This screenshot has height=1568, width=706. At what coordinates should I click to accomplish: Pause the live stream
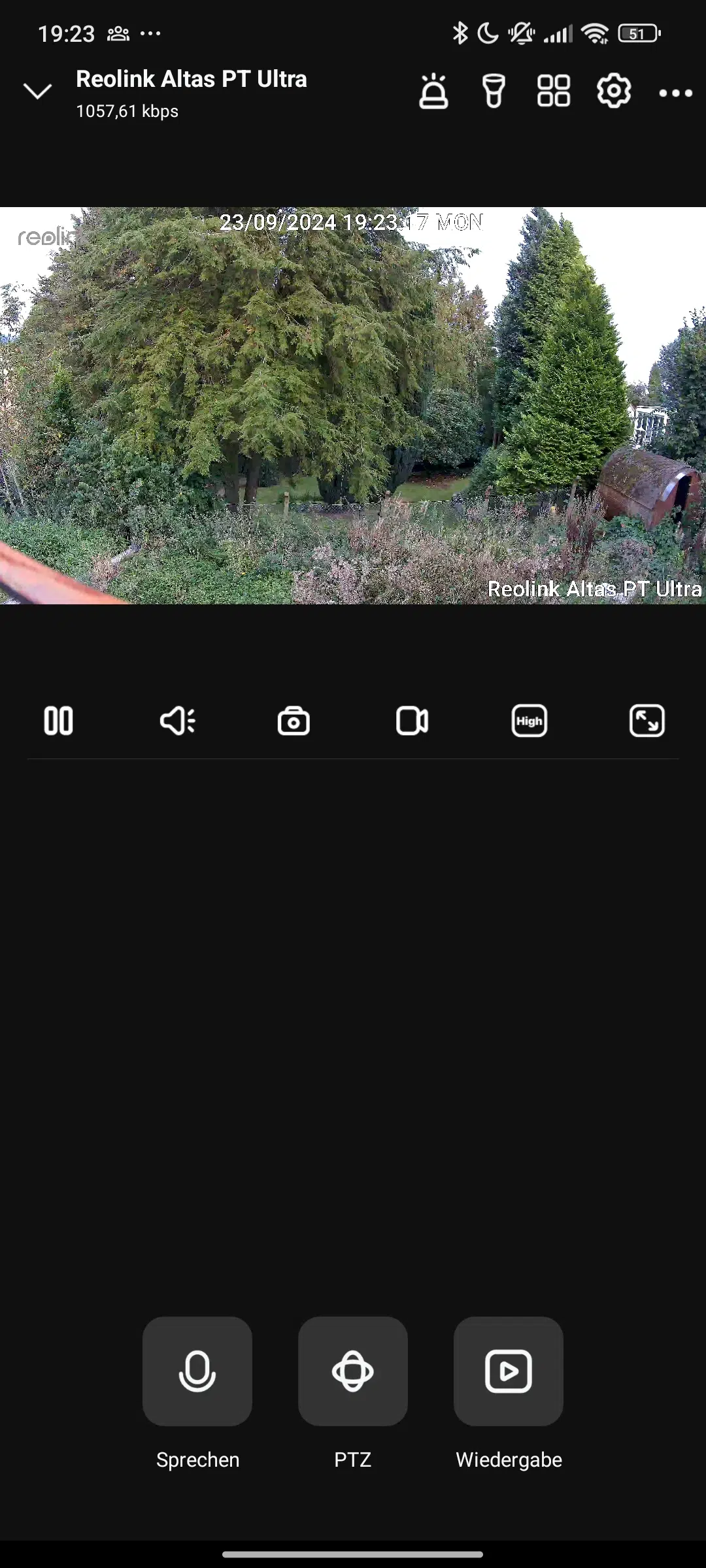[59, 721]
